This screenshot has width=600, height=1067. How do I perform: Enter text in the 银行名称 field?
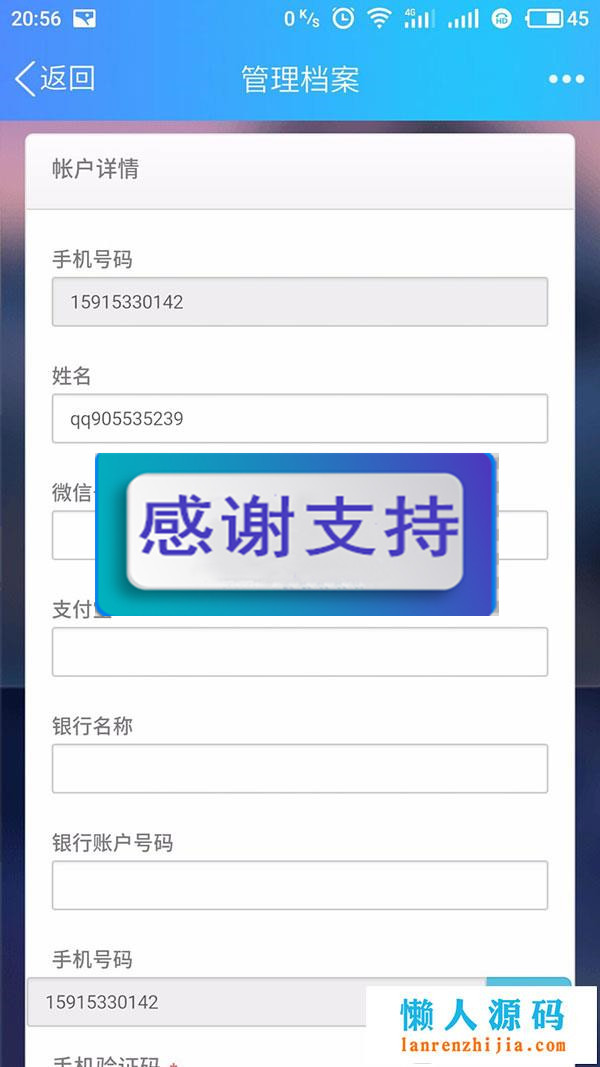click(x=299, y=768)
